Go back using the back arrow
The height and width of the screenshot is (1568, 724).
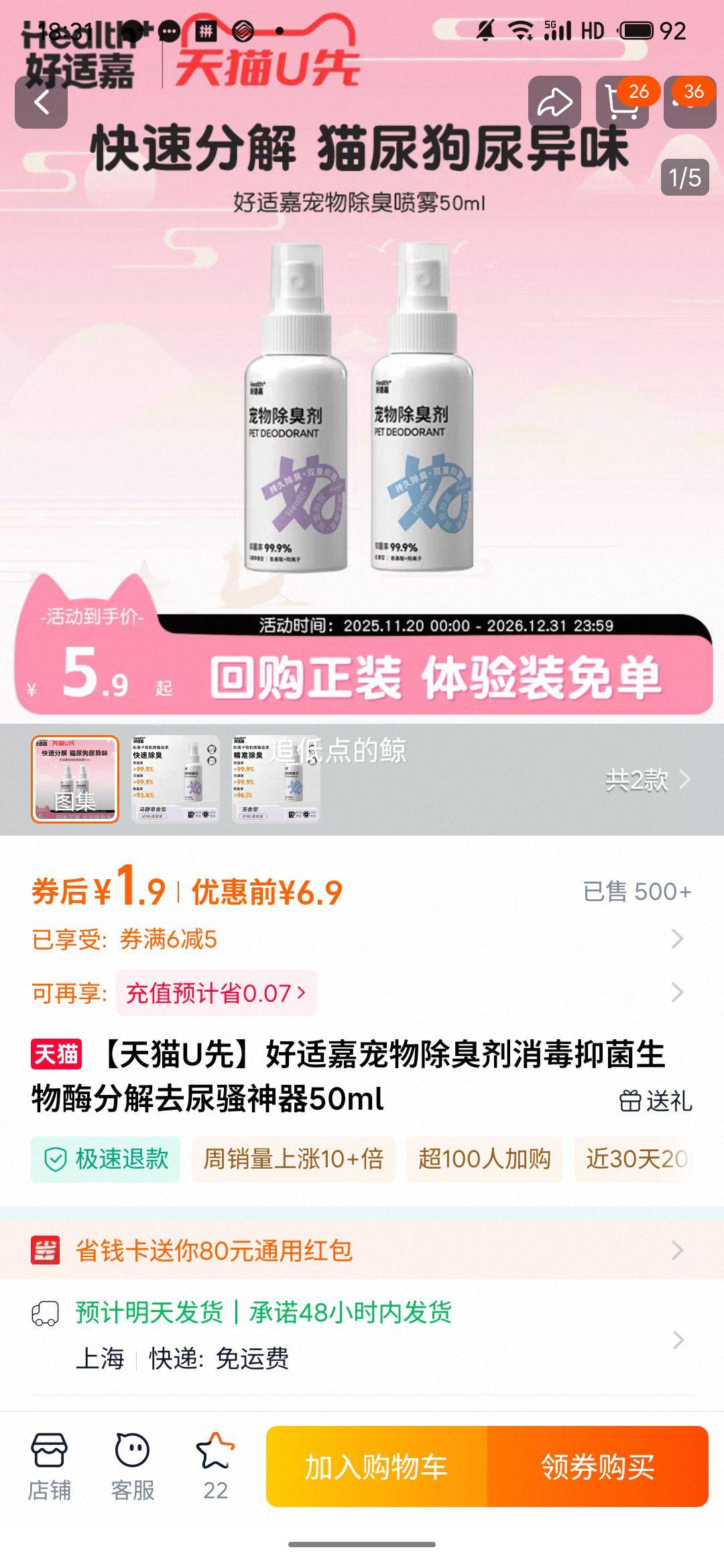(42, 102)
